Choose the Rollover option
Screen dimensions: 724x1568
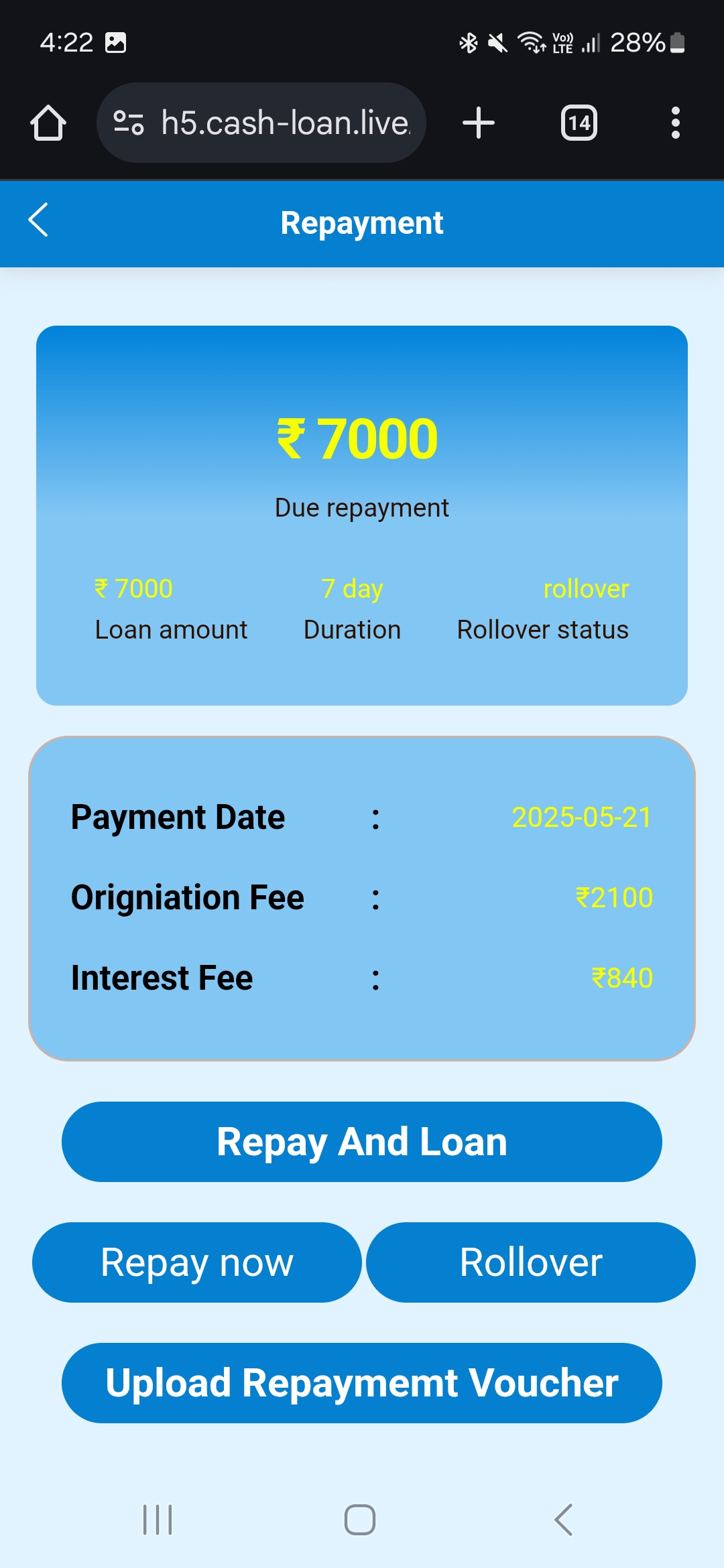tap(531, 1262)
